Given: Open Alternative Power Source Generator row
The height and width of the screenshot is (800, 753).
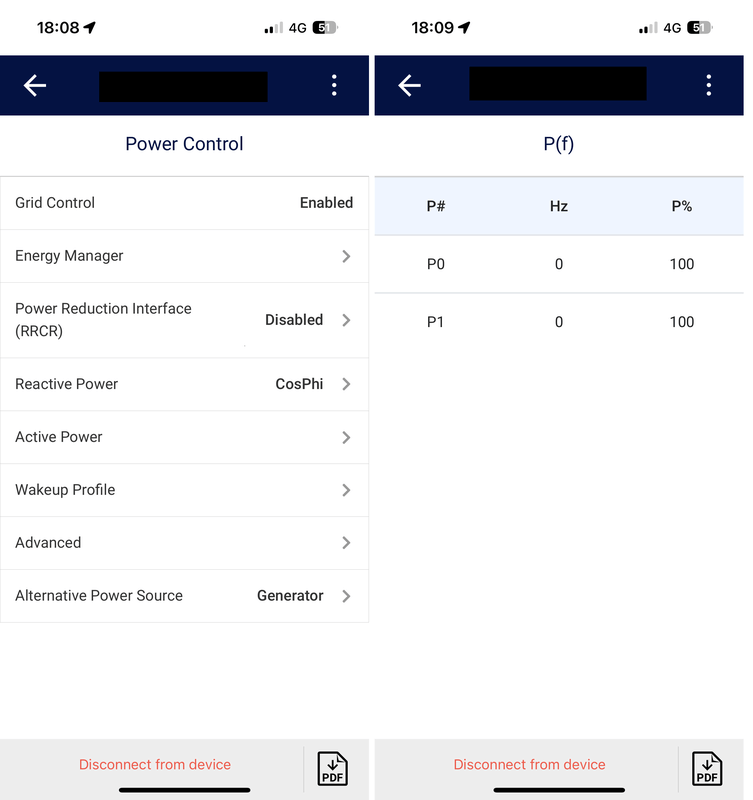Looking at the screenshot, I should pos(184,596).
